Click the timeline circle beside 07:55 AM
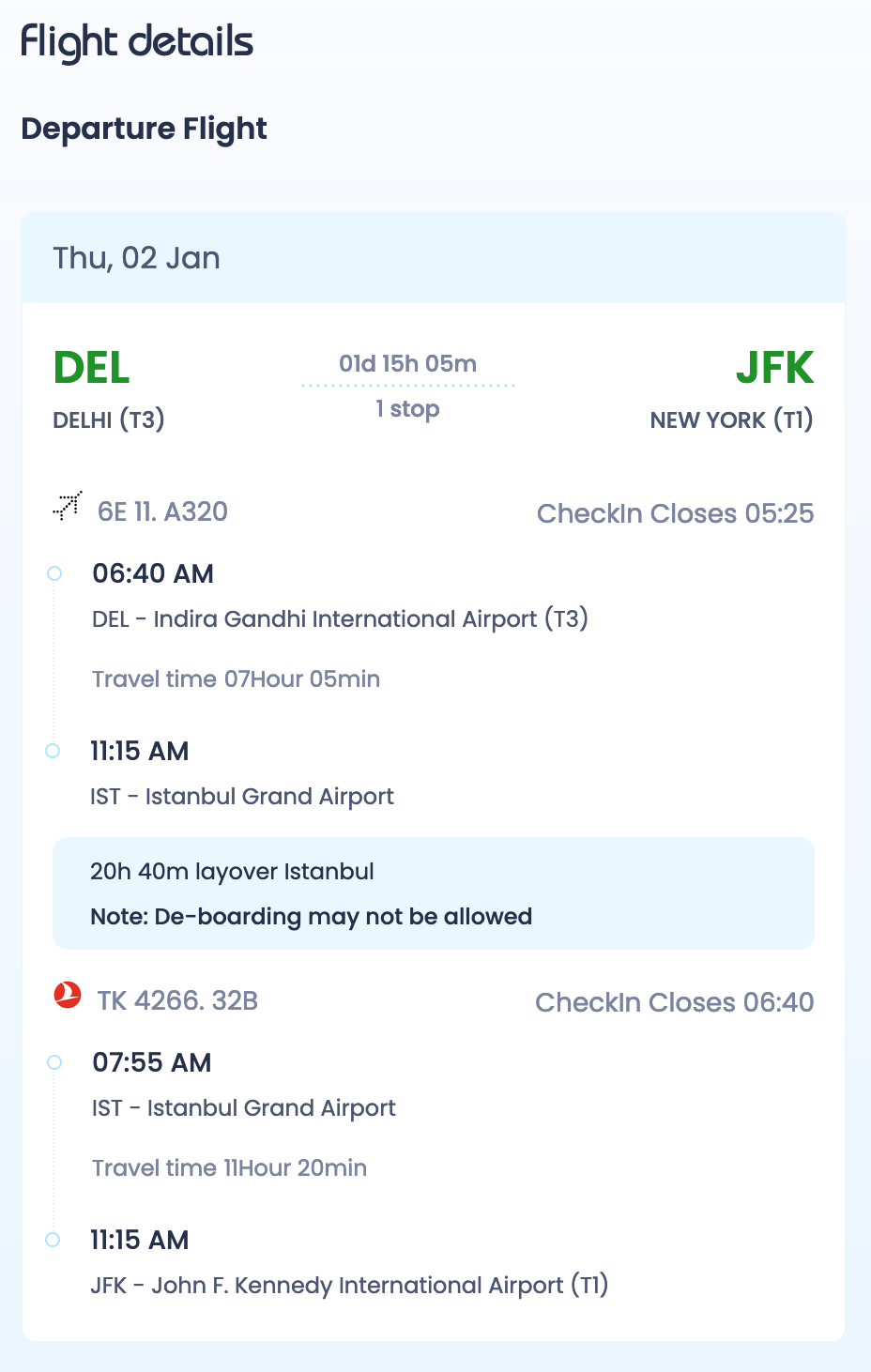871x1372 pixels. coord(54,1061)
